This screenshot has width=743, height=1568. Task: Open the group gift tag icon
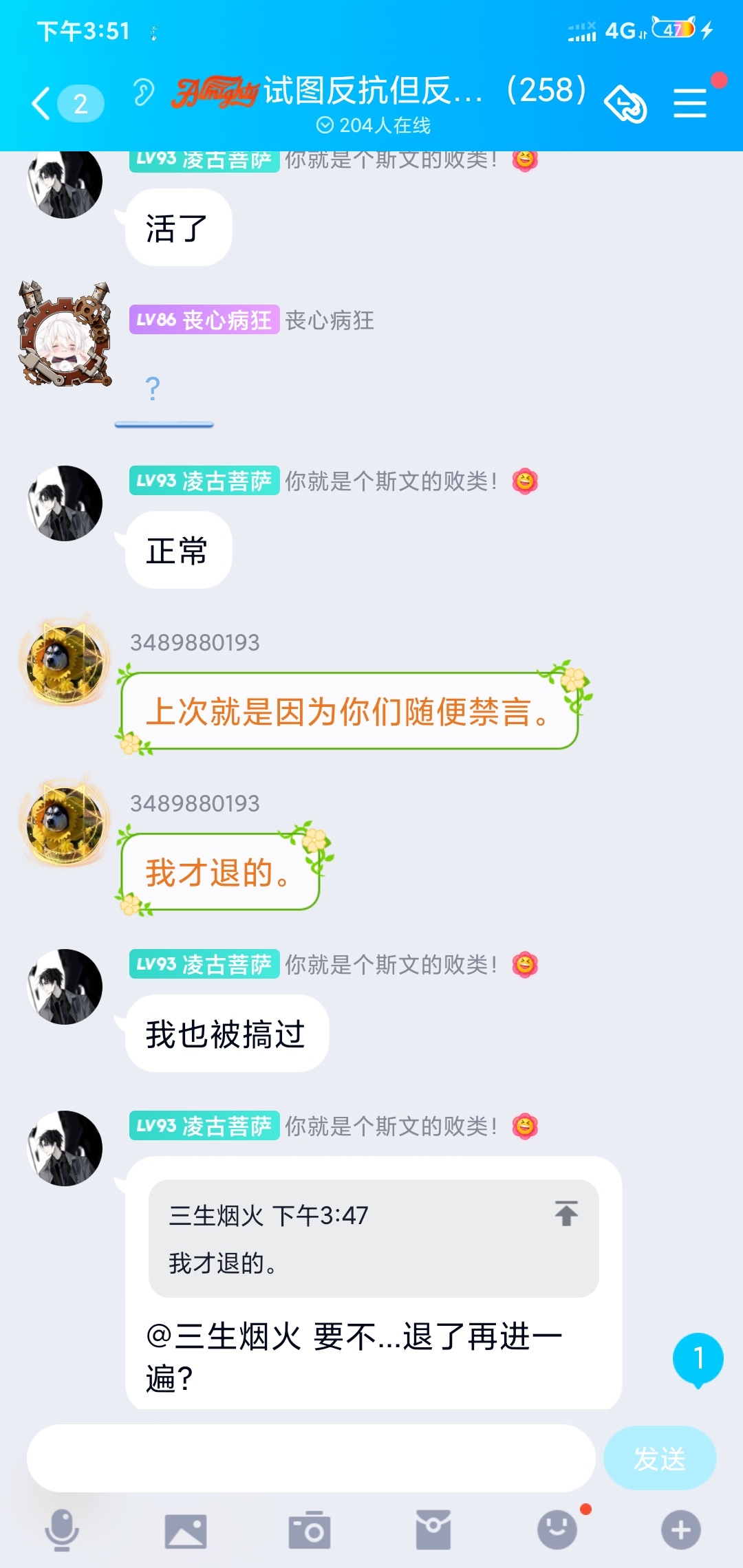point(625,104)
